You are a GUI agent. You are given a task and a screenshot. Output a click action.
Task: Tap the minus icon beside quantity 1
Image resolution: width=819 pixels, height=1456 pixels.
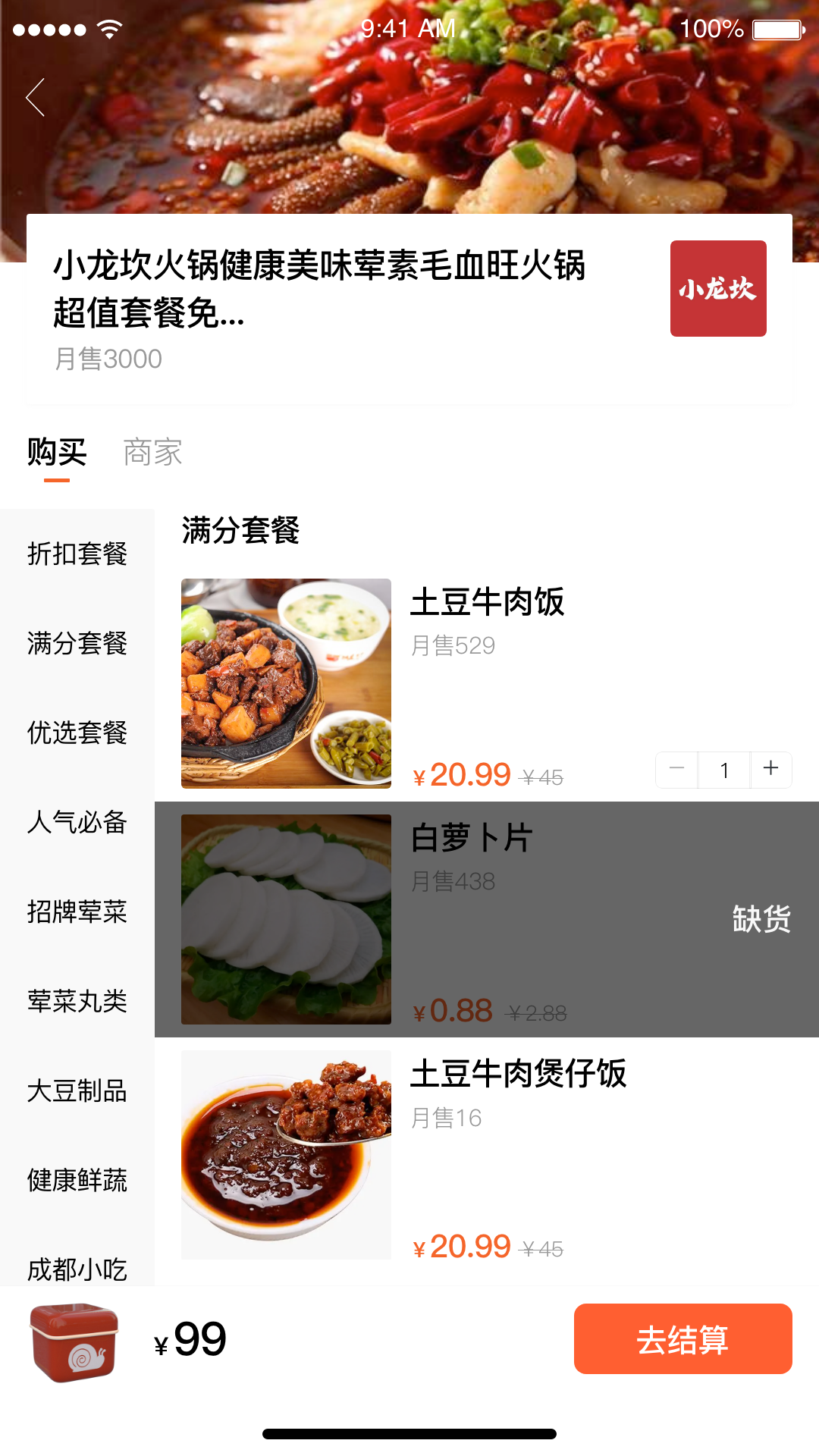click(676, 769)
